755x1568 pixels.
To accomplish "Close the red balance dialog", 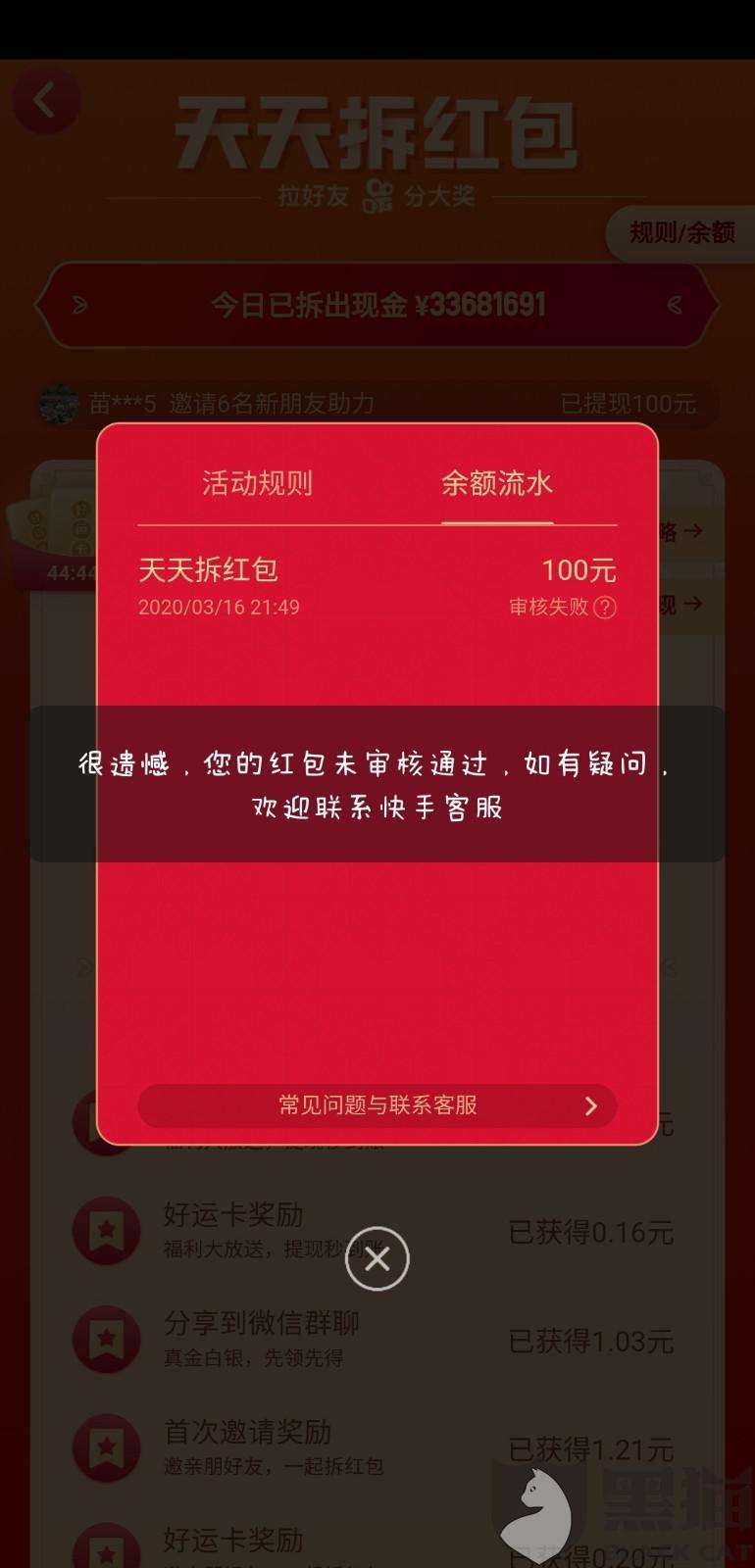I will pyautogui.click(x=377, y=1259).
